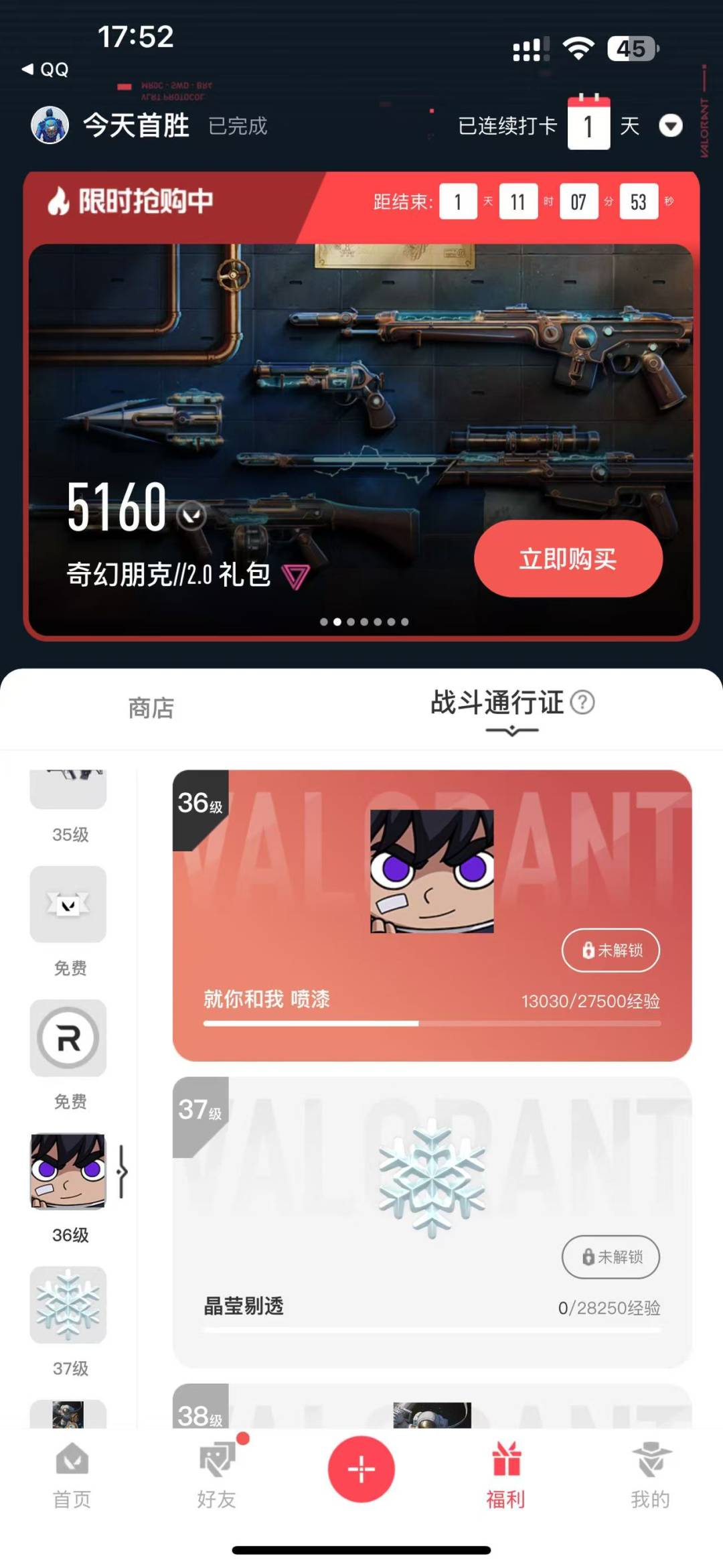Expand the consecutive check-in dropdown arrow
The width and height of the screenshot is (723, 1568).
click(670, 125)
